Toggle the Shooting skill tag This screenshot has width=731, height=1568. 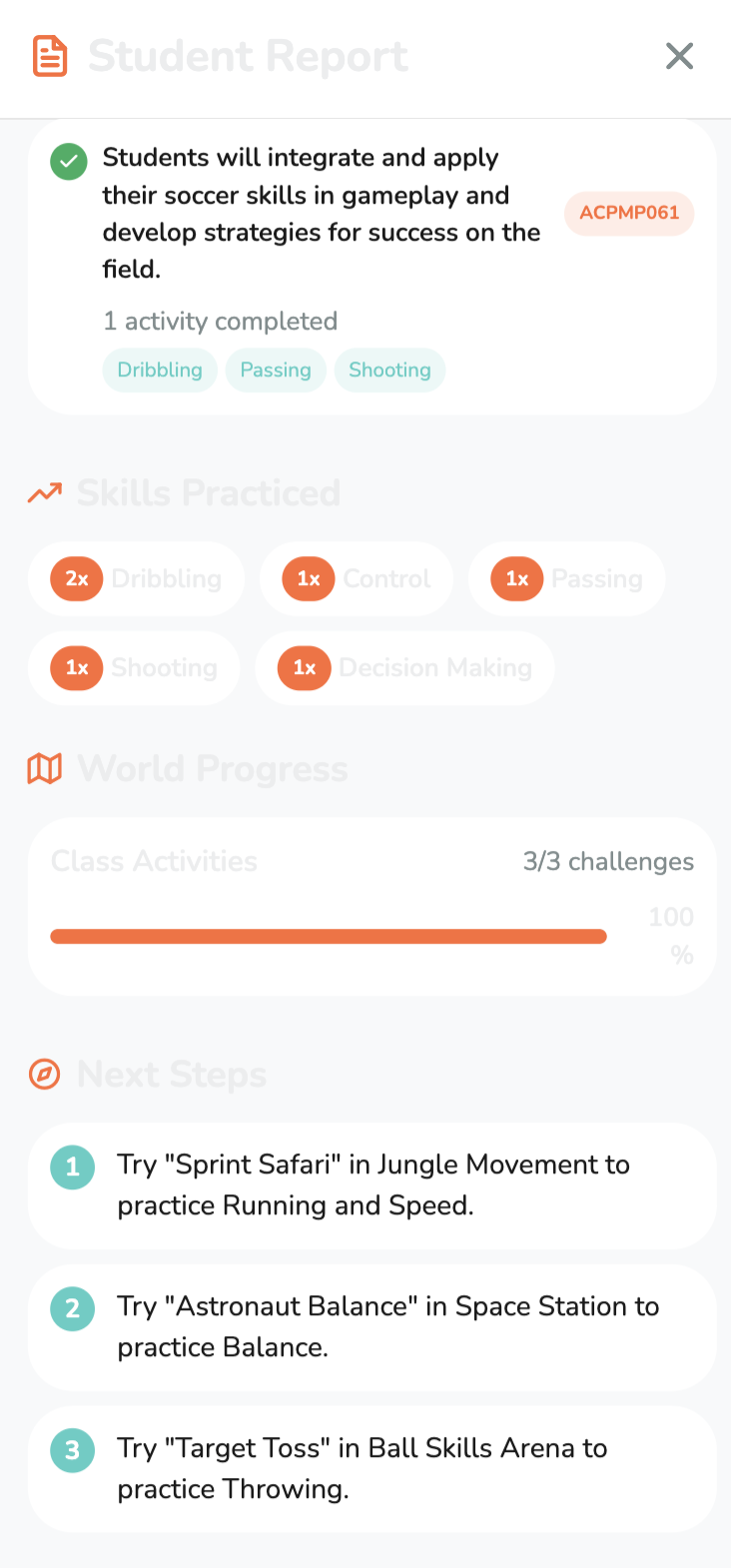coord(389,370)
